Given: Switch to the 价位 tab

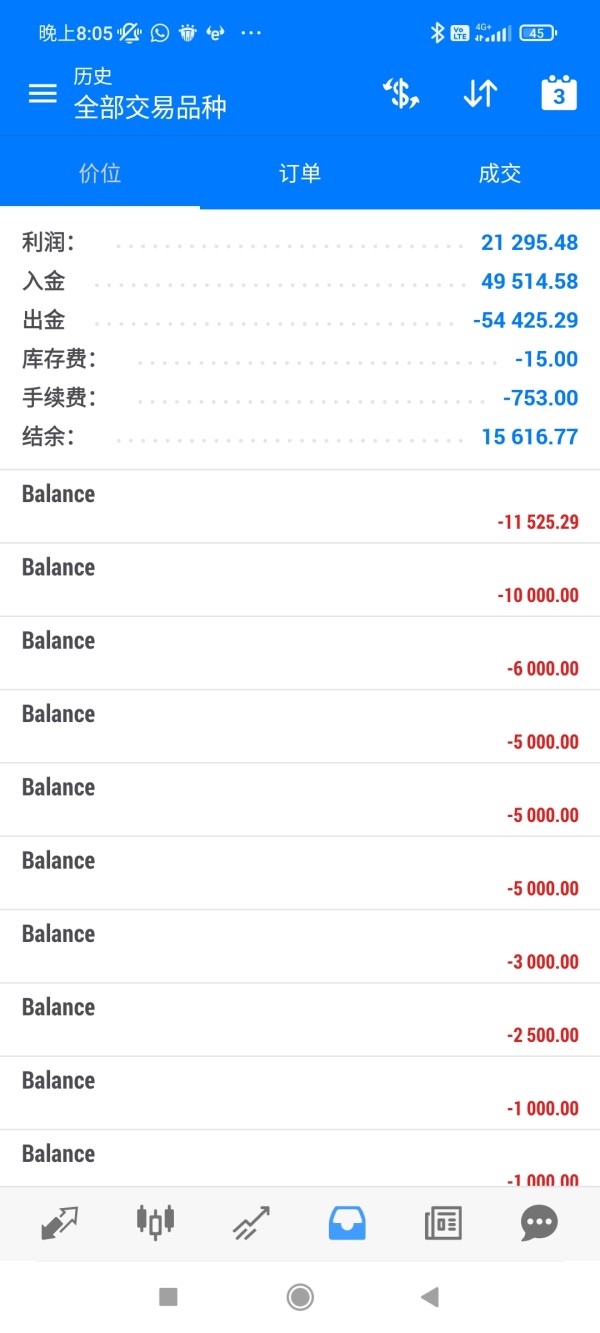Looking at the screenshot, I should coord(100,173).
